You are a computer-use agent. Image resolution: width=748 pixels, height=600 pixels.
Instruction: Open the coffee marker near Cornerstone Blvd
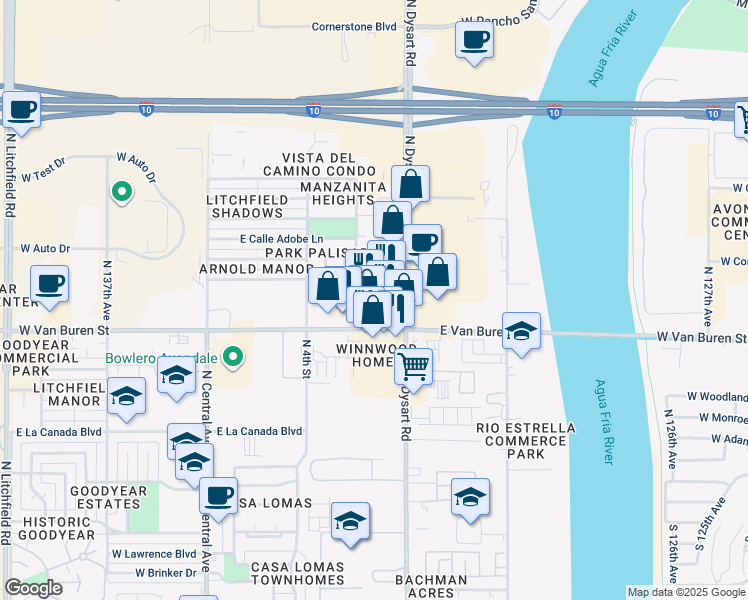[x=474, y=43]
